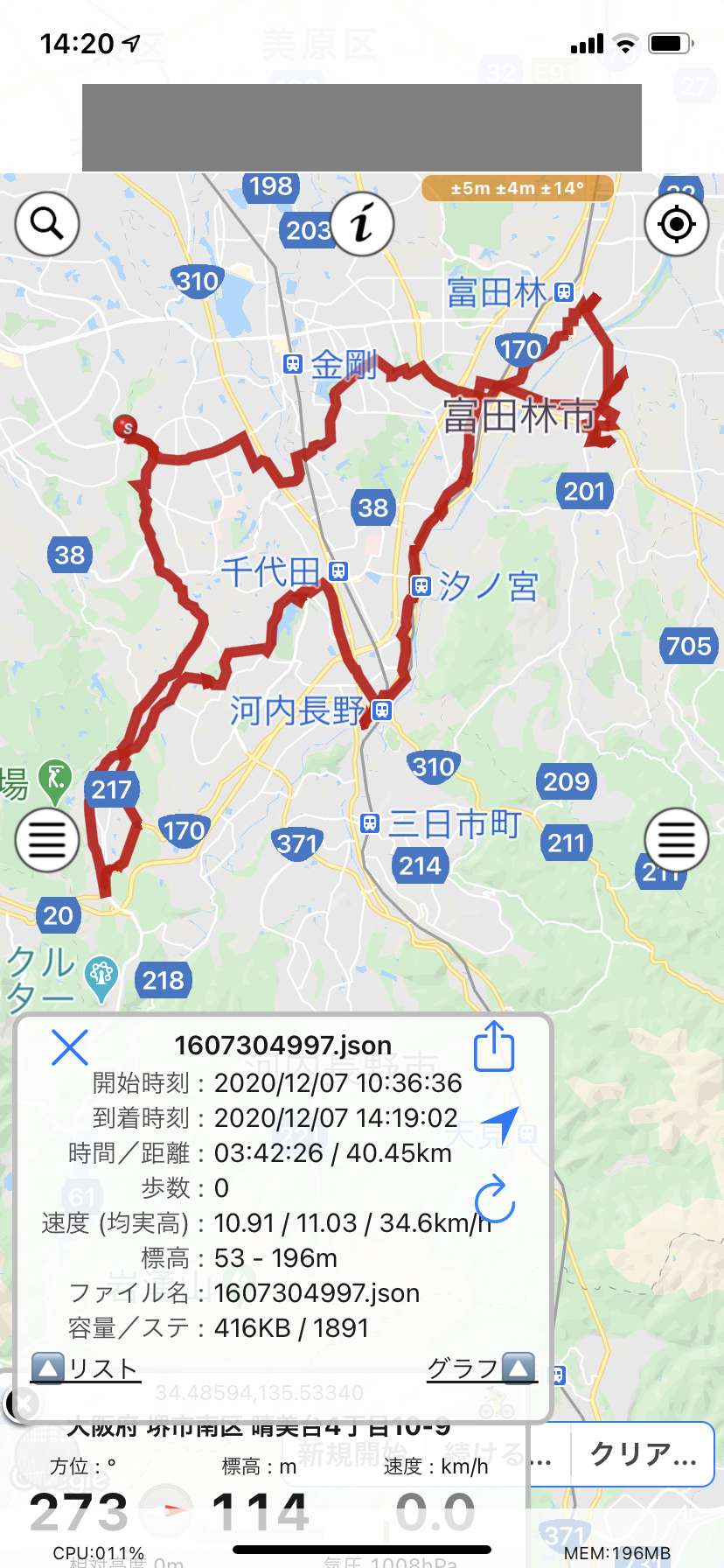Tap the クリア button
The image size is (724, 1568).
644,1454
